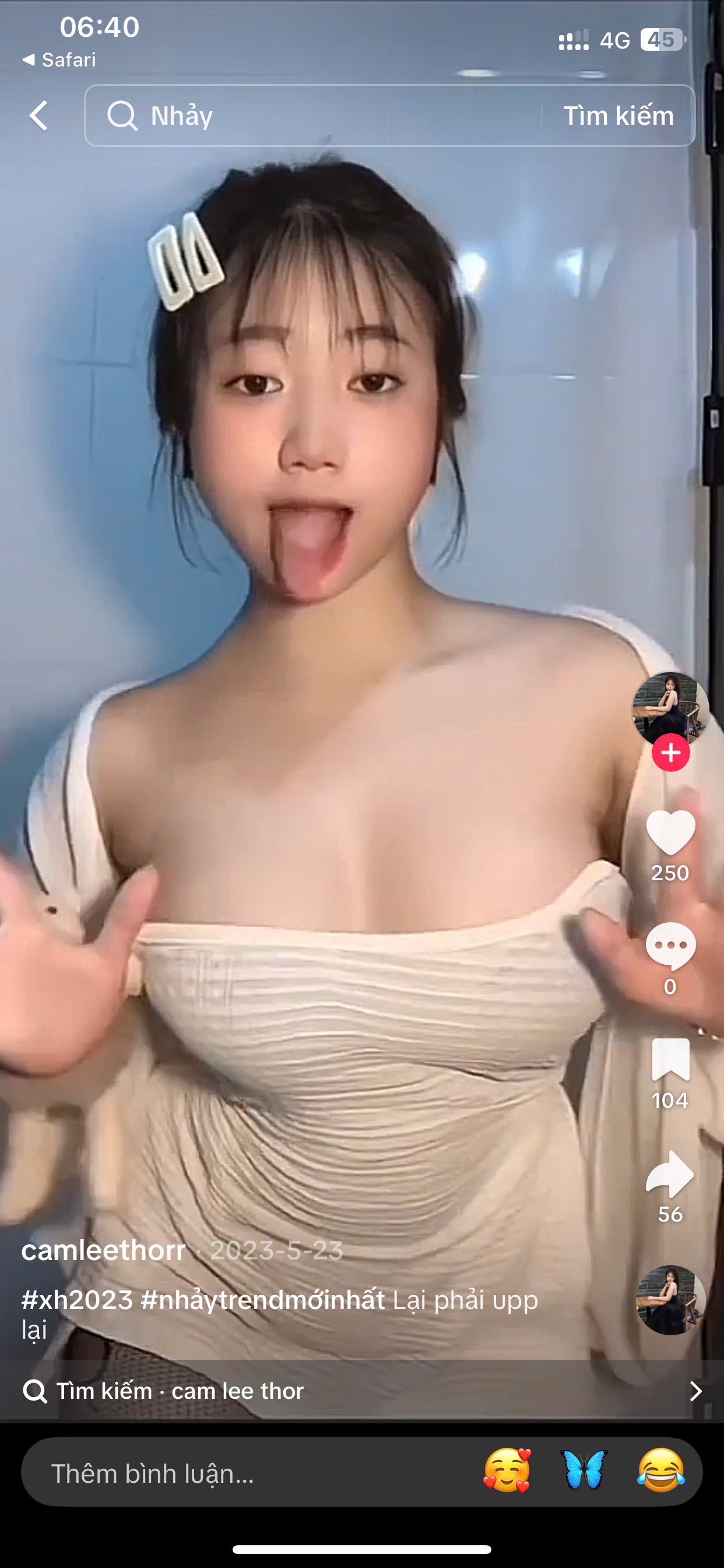
Task: Like this video with the heart icon
Action: tap(670, 834)
